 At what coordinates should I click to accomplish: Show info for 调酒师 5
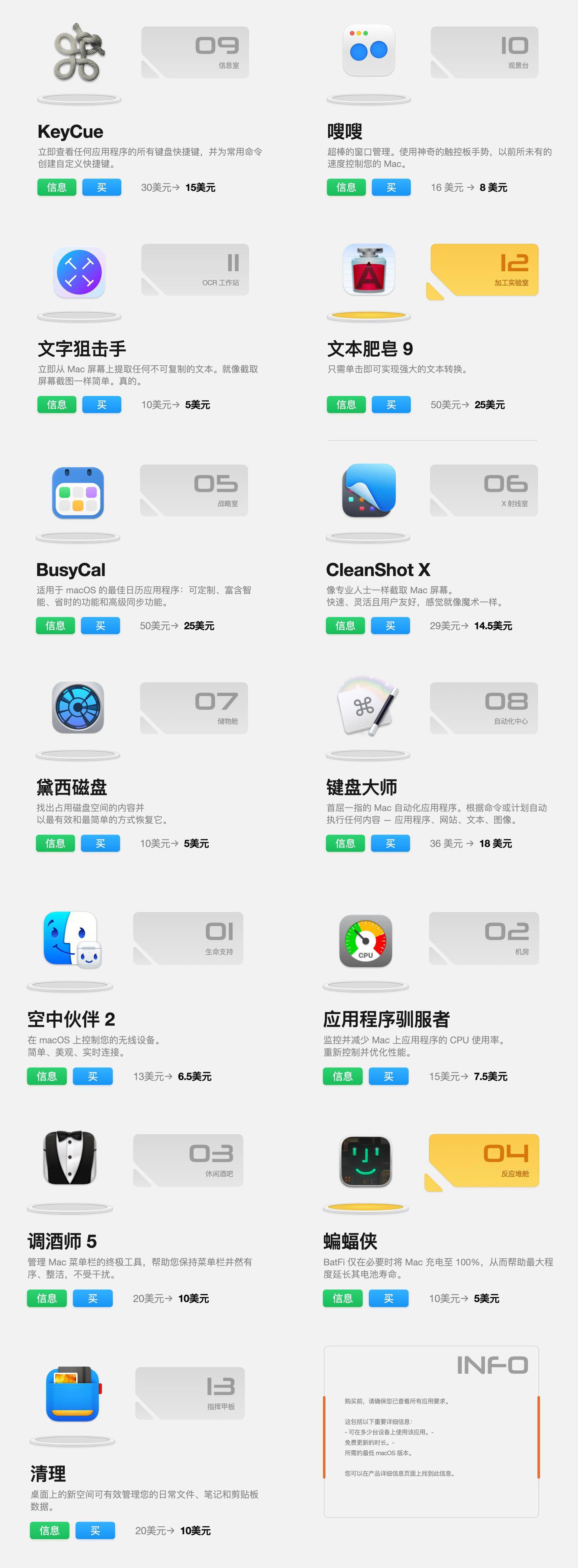coord(47,1298)
